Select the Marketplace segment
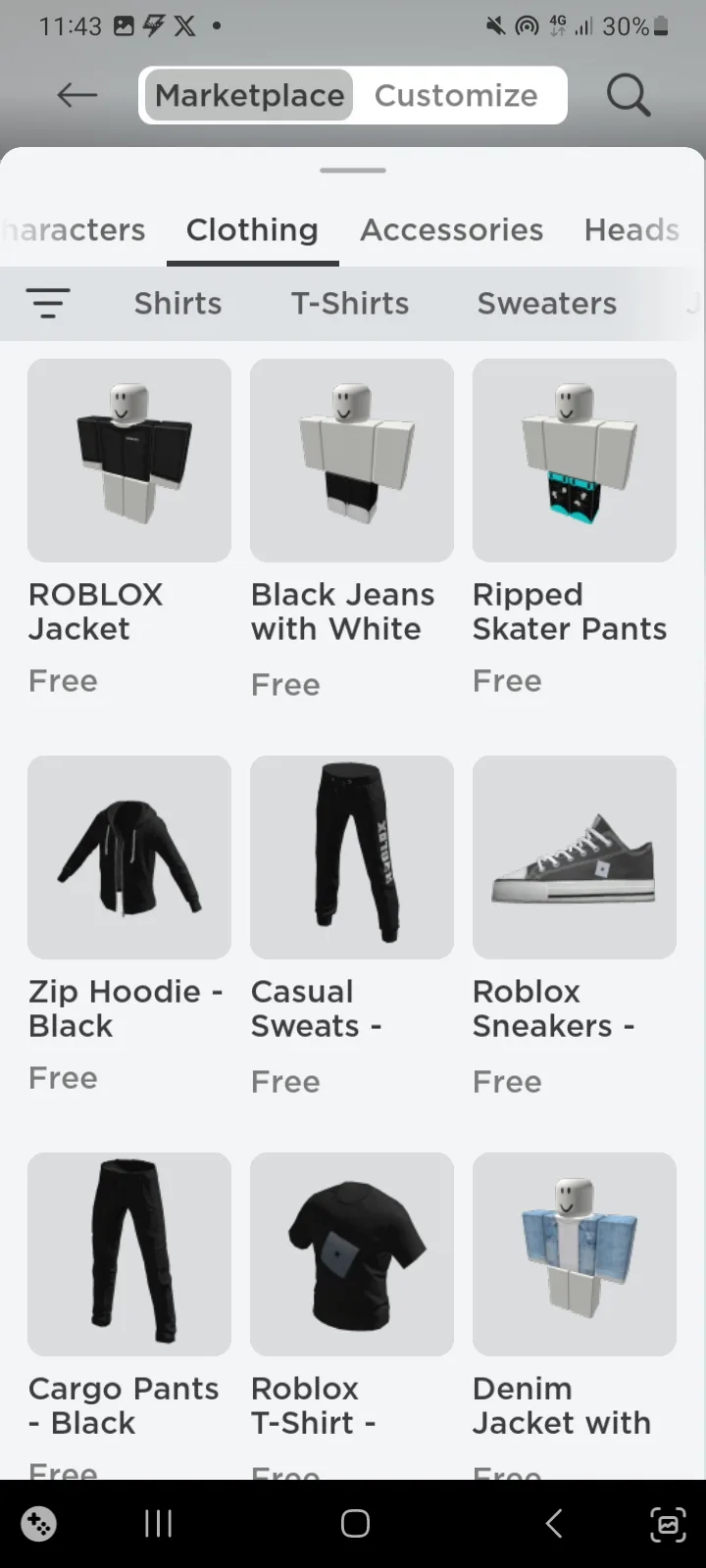The height and width of the screenshot is (1568, 706). (x=249, y=95)
